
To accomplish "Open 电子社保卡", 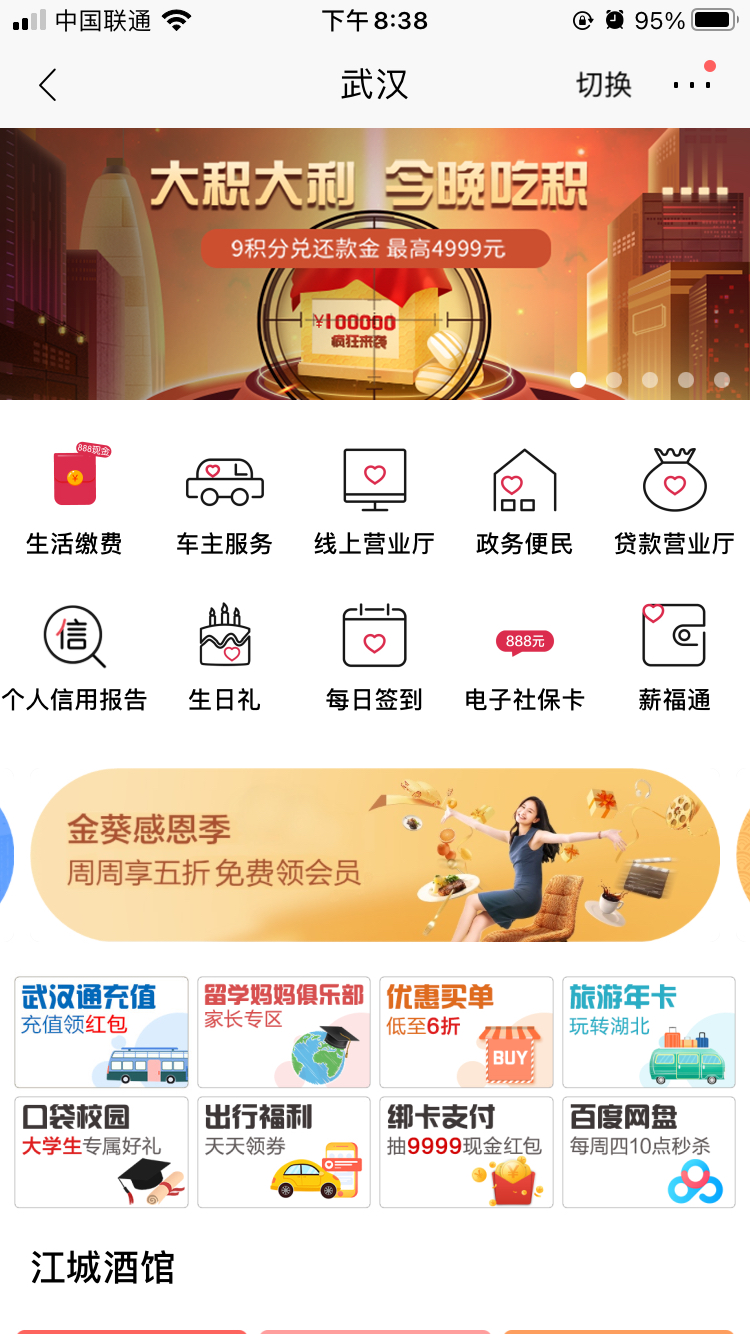I will click(525, 657).
